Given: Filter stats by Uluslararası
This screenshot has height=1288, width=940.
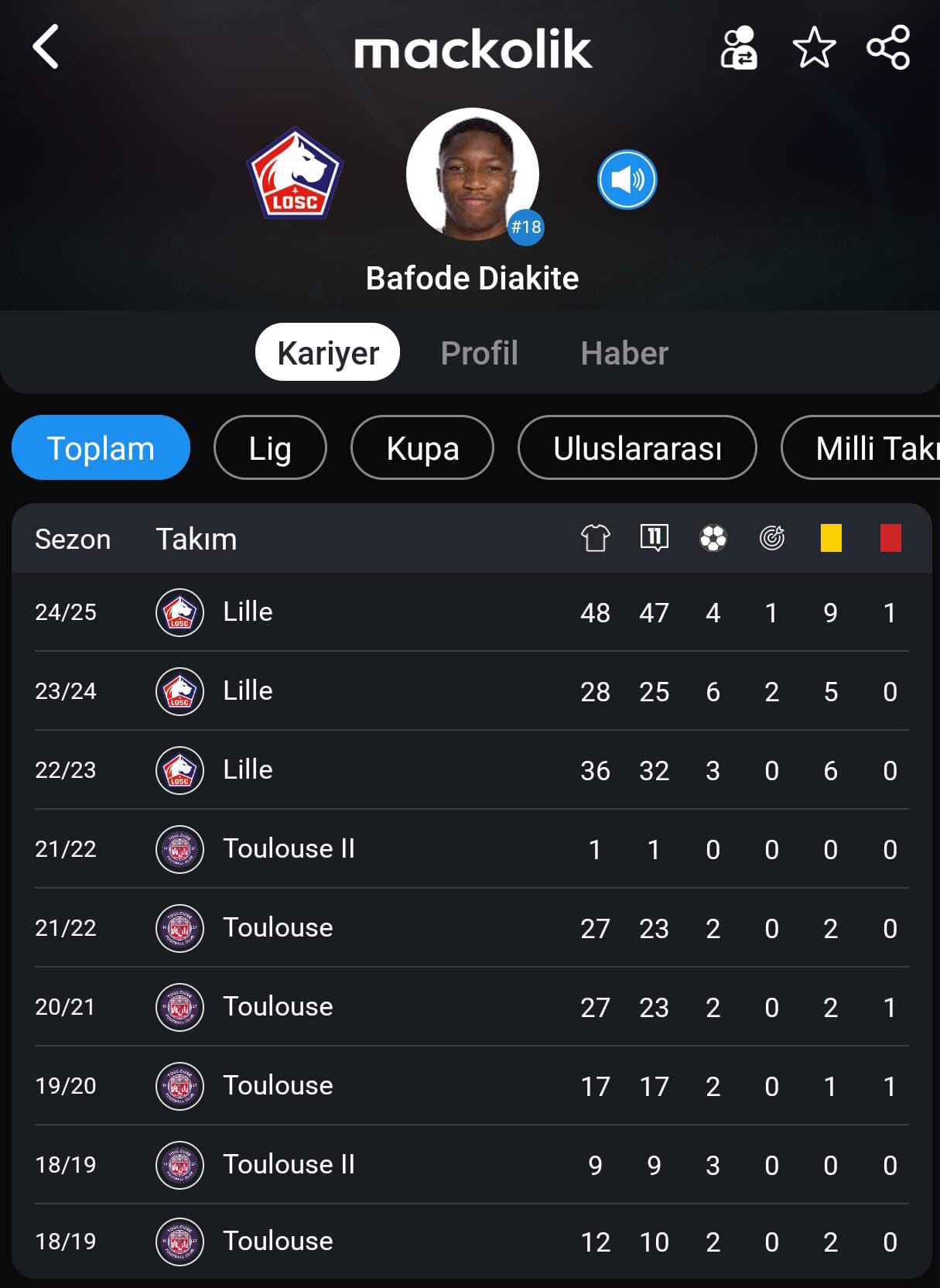Looking at the screenshot, I should 637,448.
